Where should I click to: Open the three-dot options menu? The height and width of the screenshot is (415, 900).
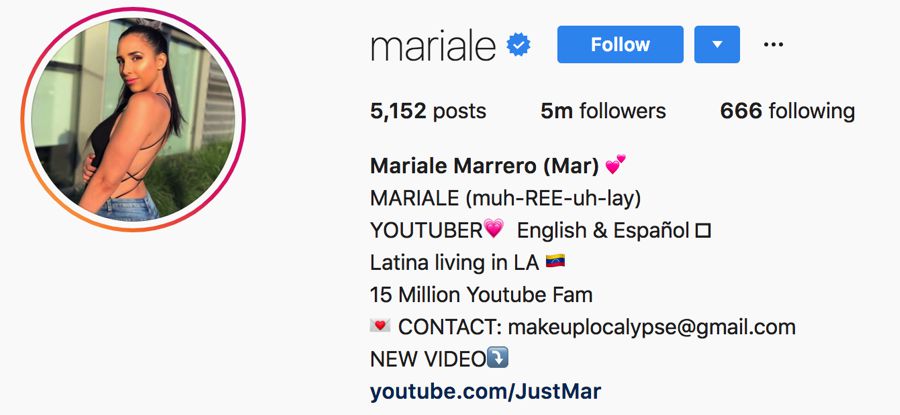click(773, 44)
